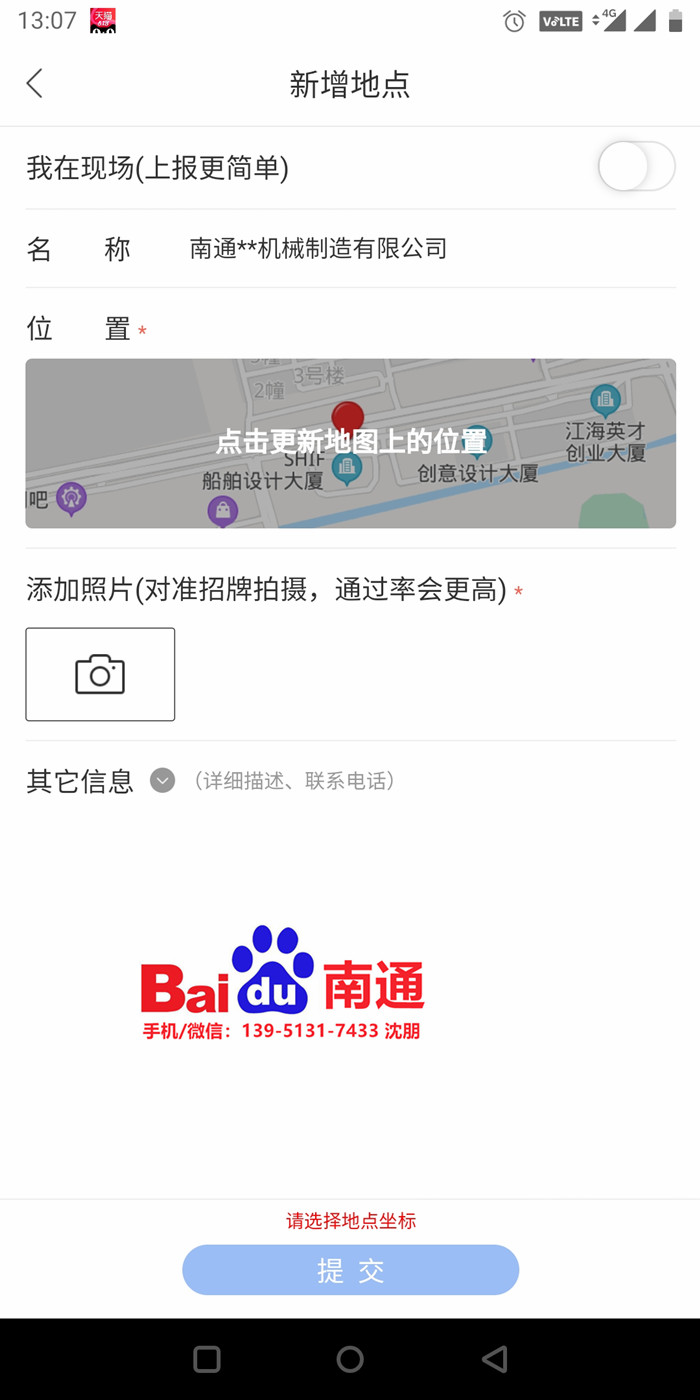Tap the map to update the location

click(x=350, y=443)
